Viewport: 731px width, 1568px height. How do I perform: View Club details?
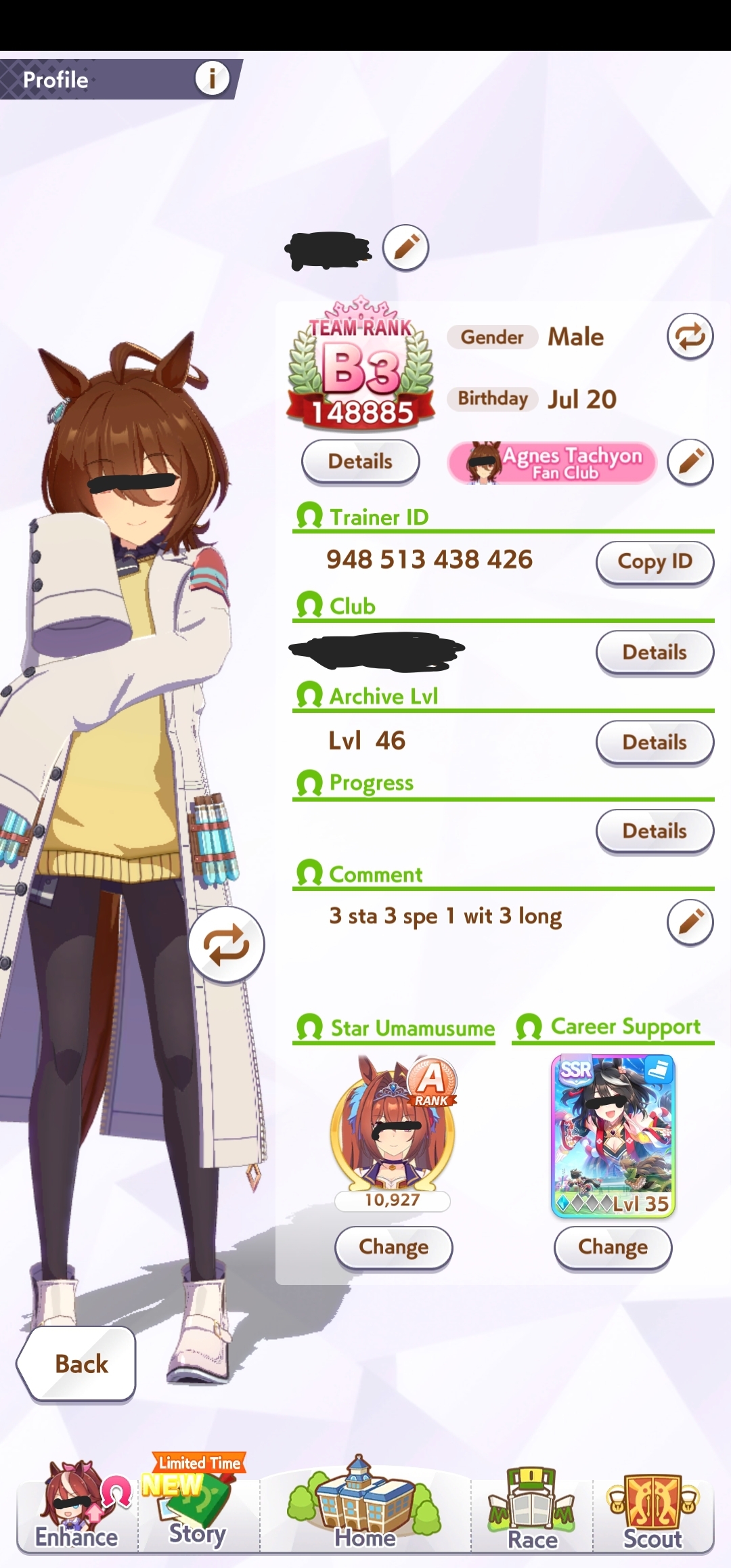pyautogui.click(x=655, y=653)
